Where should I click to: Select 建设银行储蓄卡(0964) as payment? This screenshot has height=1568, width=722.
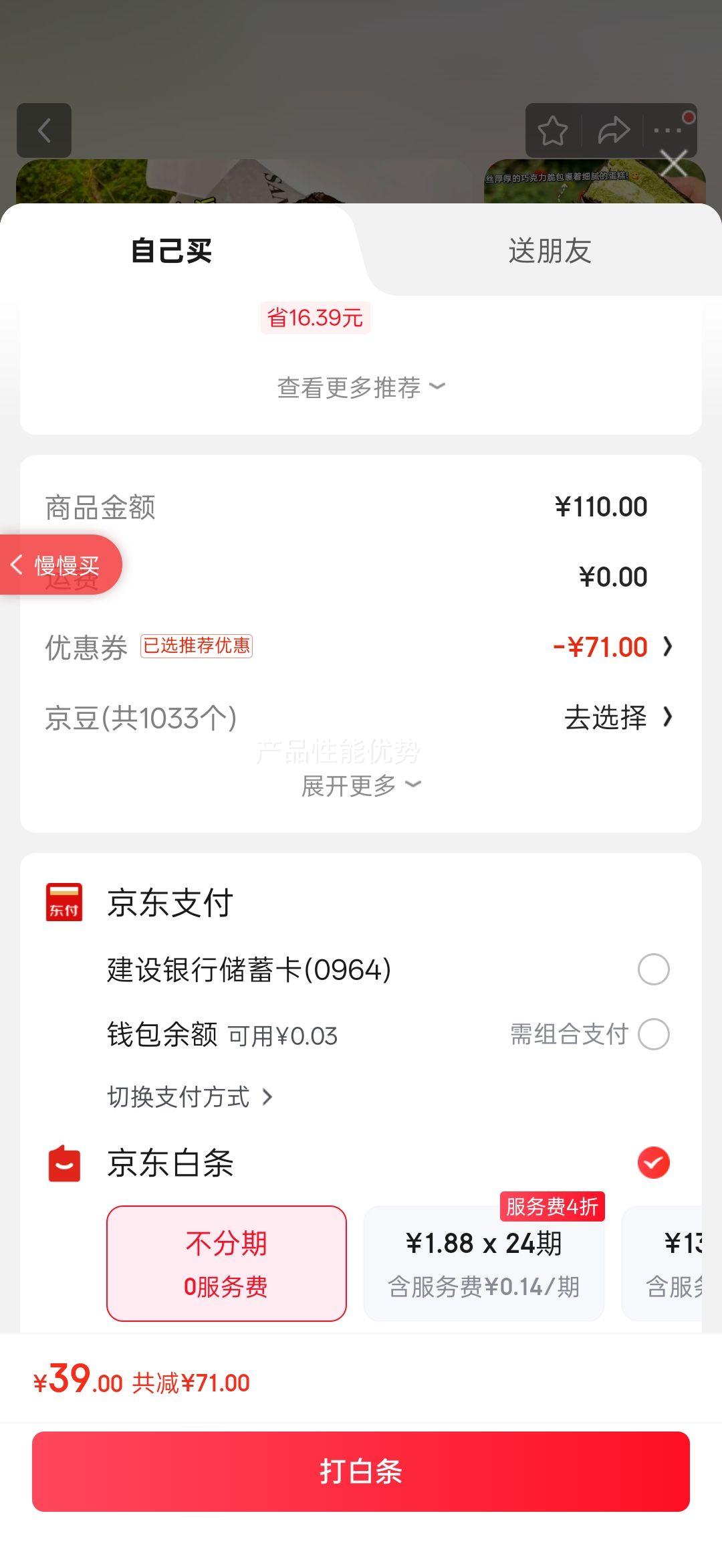tap(388, 969)
